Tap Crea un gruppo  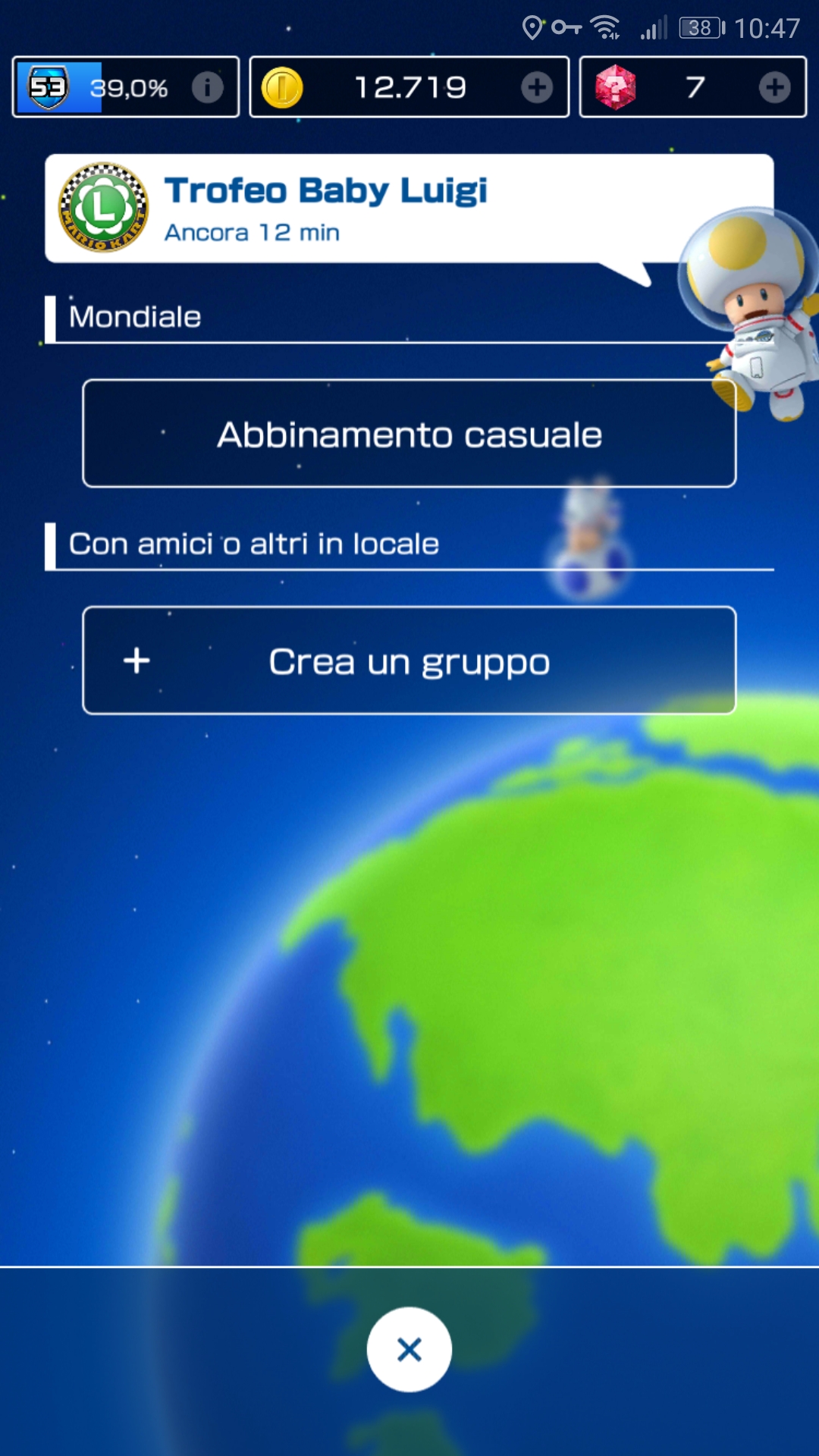coord(409,661)
